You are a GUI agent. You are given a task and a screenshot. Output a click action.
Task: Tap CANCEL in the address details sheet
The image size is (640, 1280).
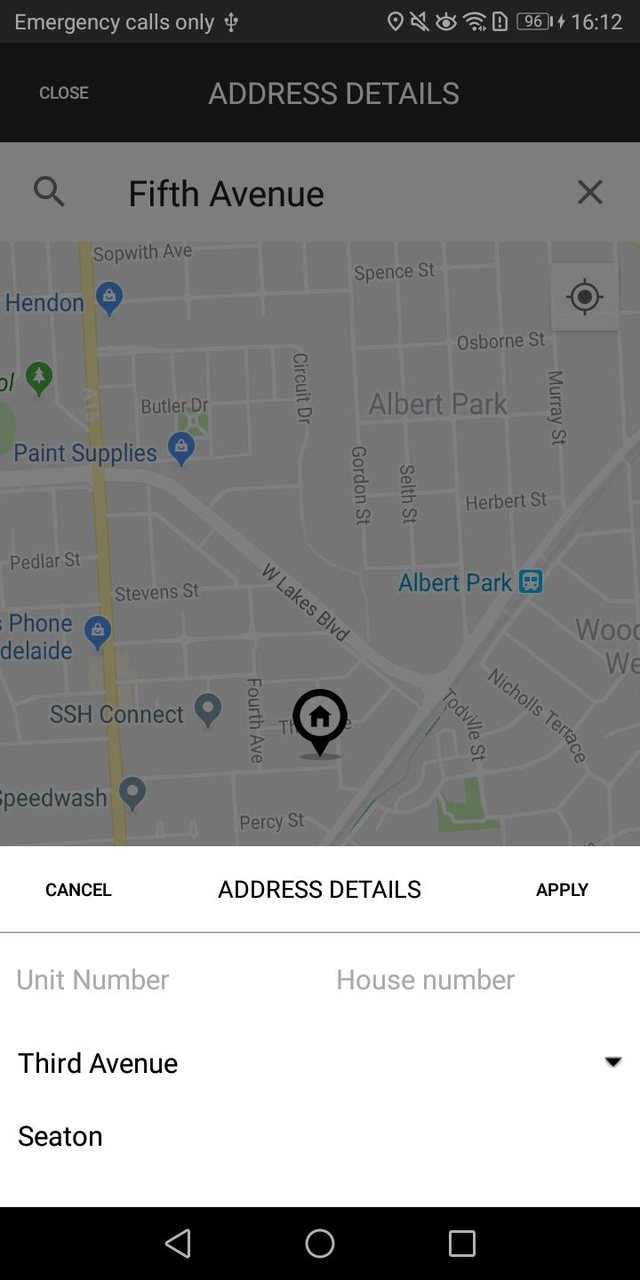(78, 889)
